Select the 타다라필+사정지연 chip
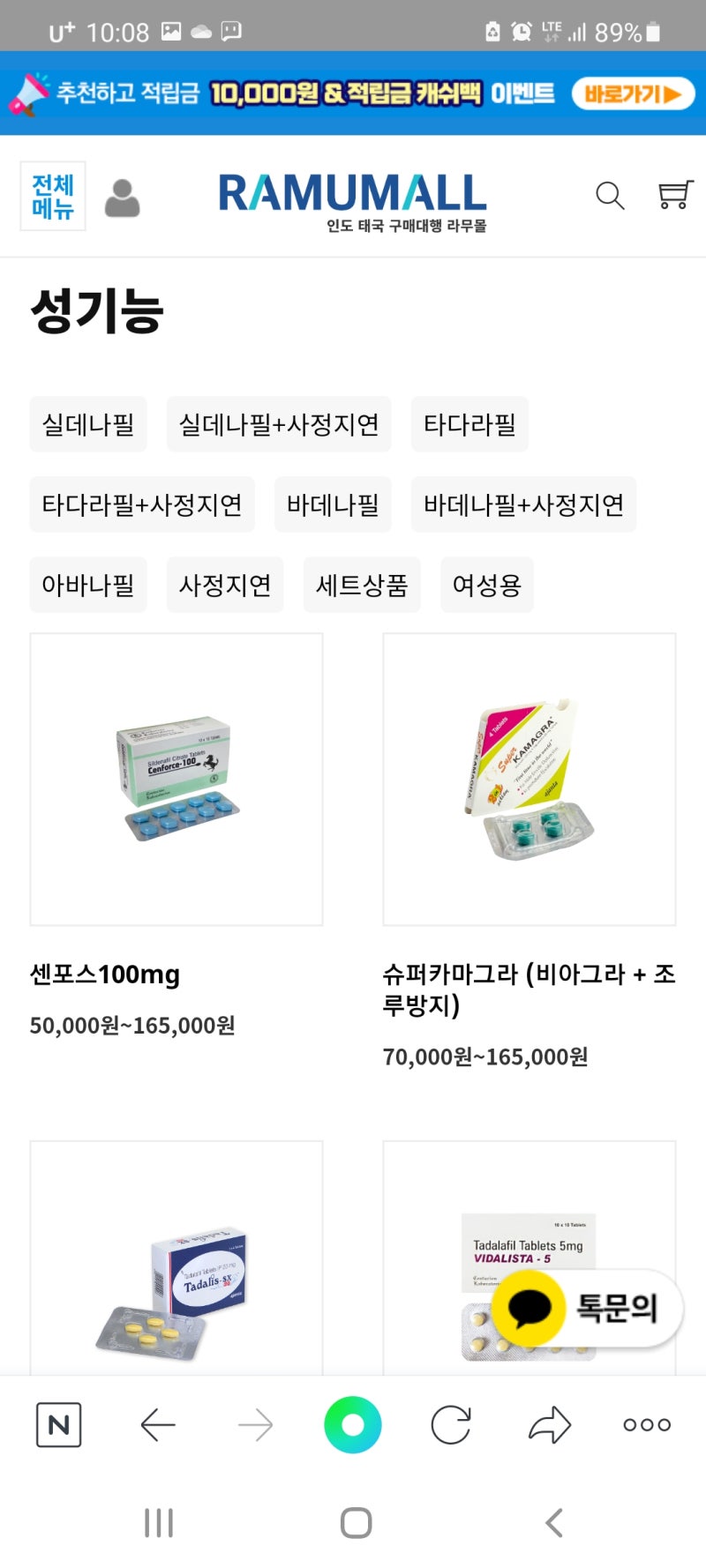 pyautogui.click(x=142, y=504)
